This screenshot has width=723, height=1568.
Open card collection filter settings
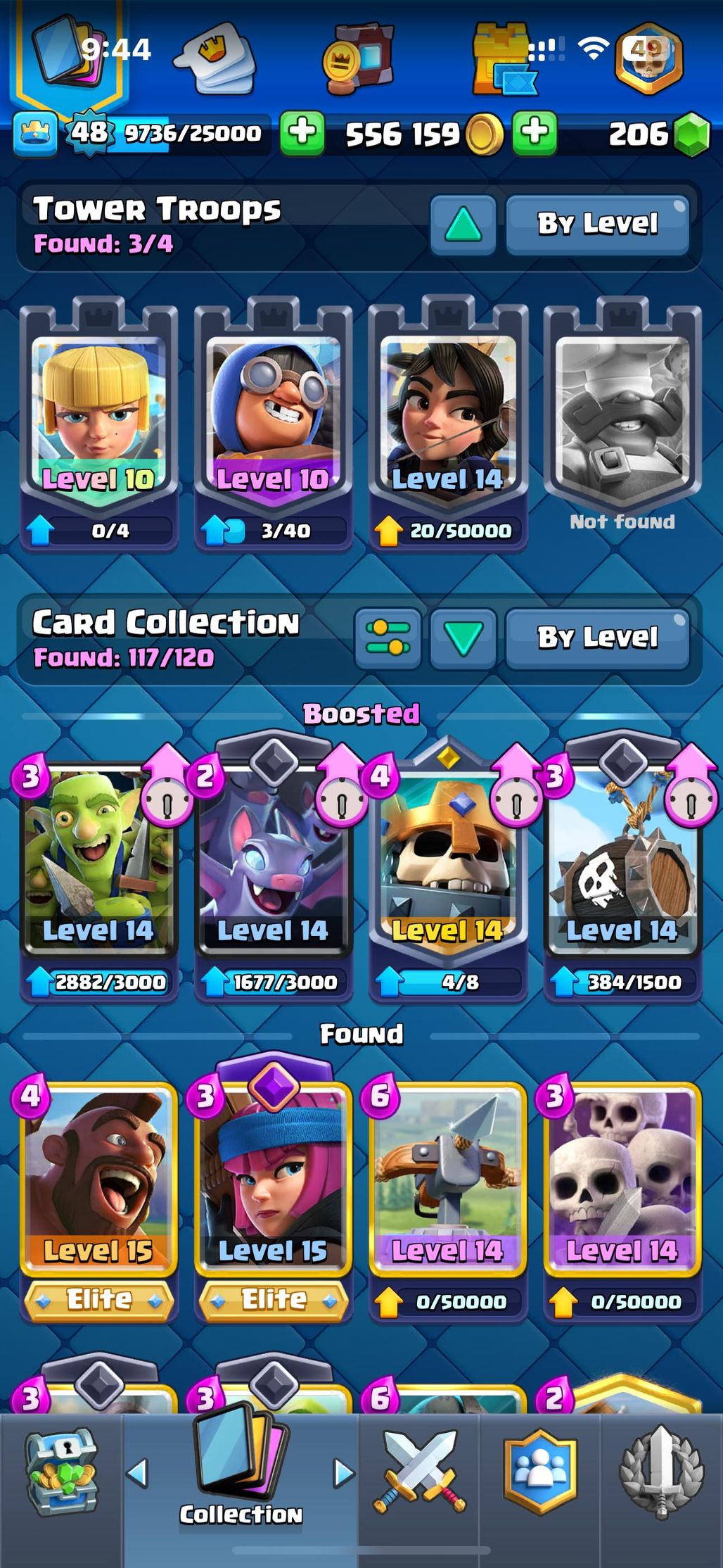[388, 638]
